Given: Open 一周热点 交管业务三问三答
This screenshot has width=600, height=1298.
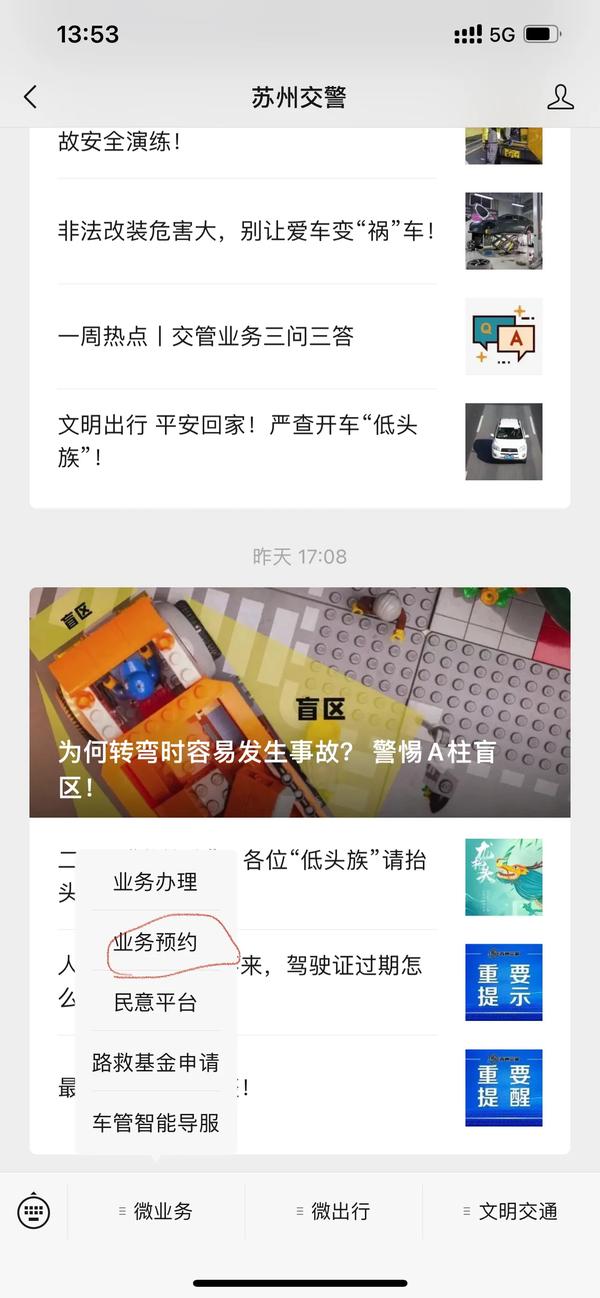Looking at the screenshot, I should [x=206, y=337].
